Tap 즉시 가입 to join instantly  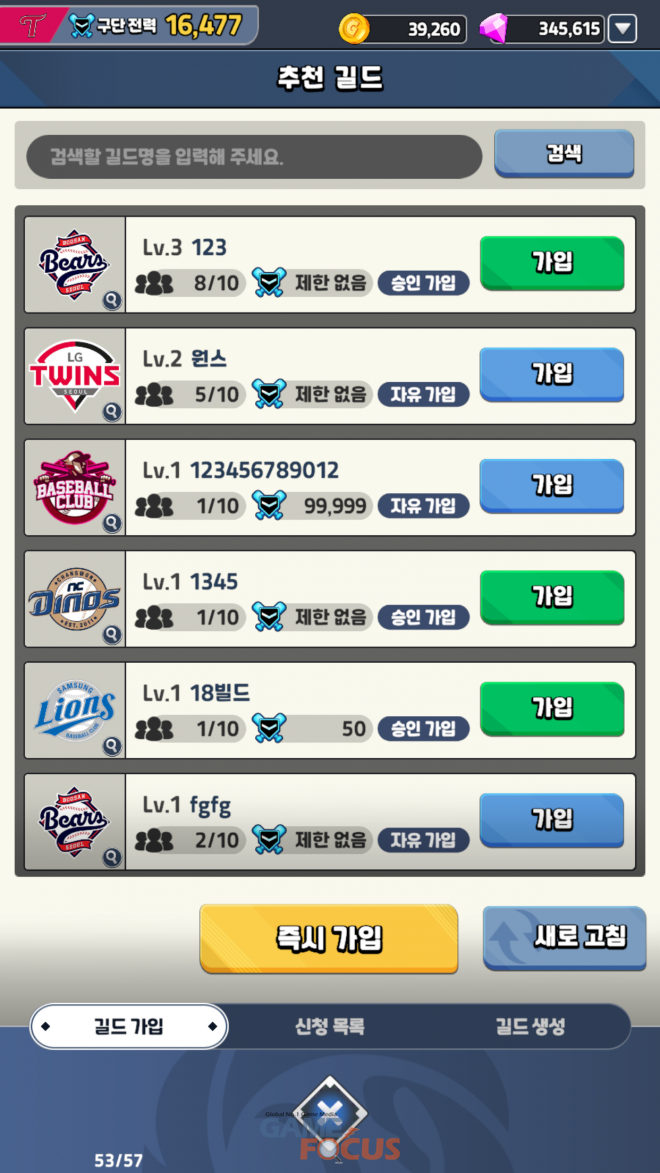[x=328, y=938]
